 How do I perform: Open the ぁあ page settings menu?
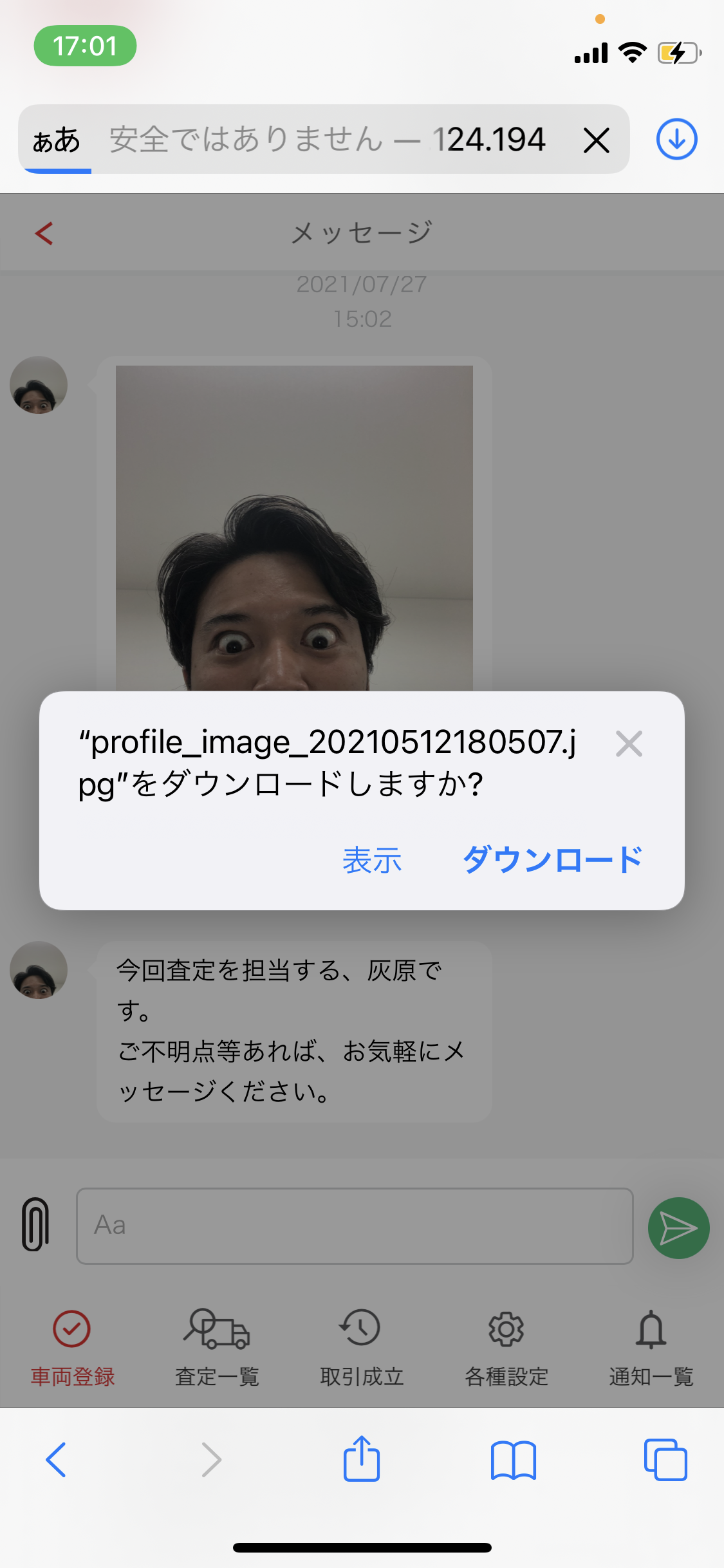coord(57,140)
